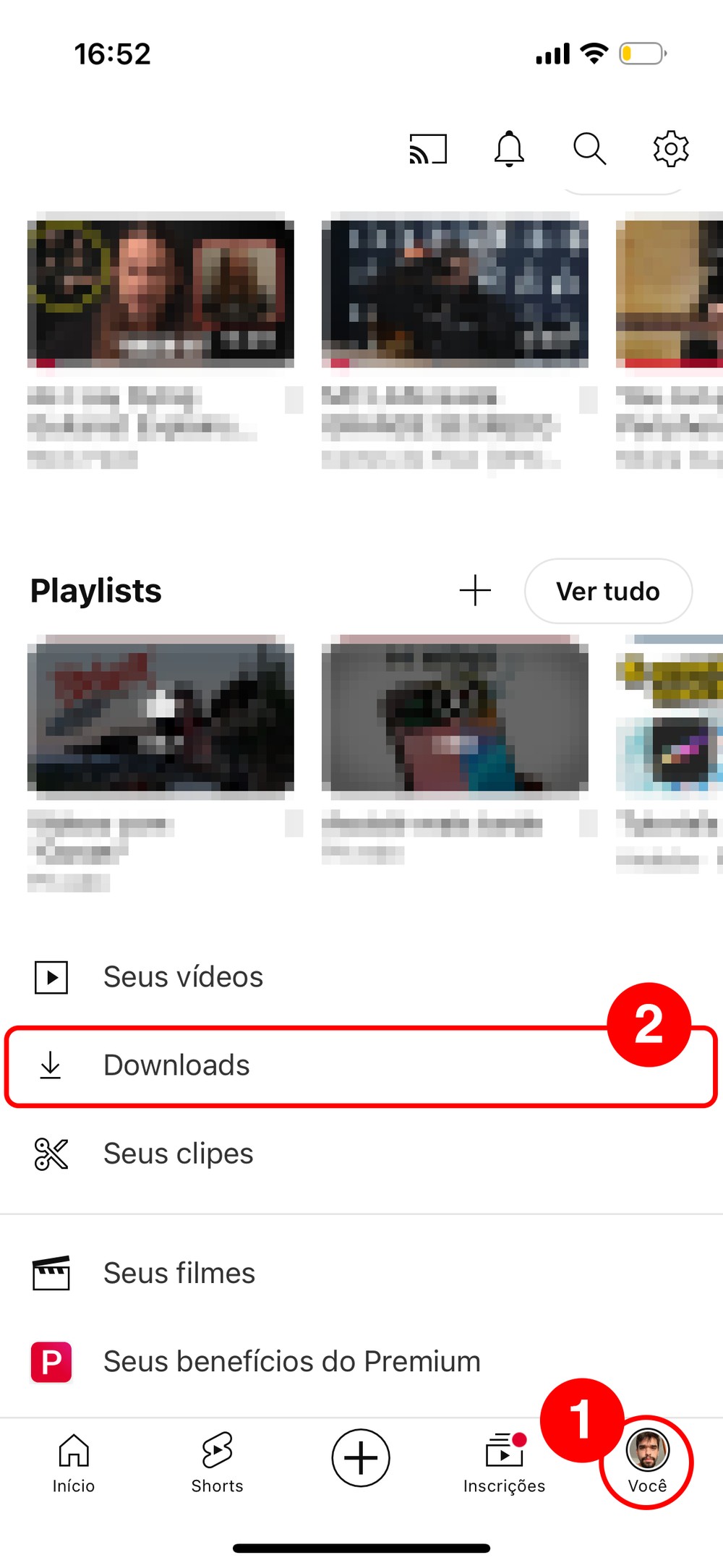Open the second playlist thumbnail

(455, 717)
